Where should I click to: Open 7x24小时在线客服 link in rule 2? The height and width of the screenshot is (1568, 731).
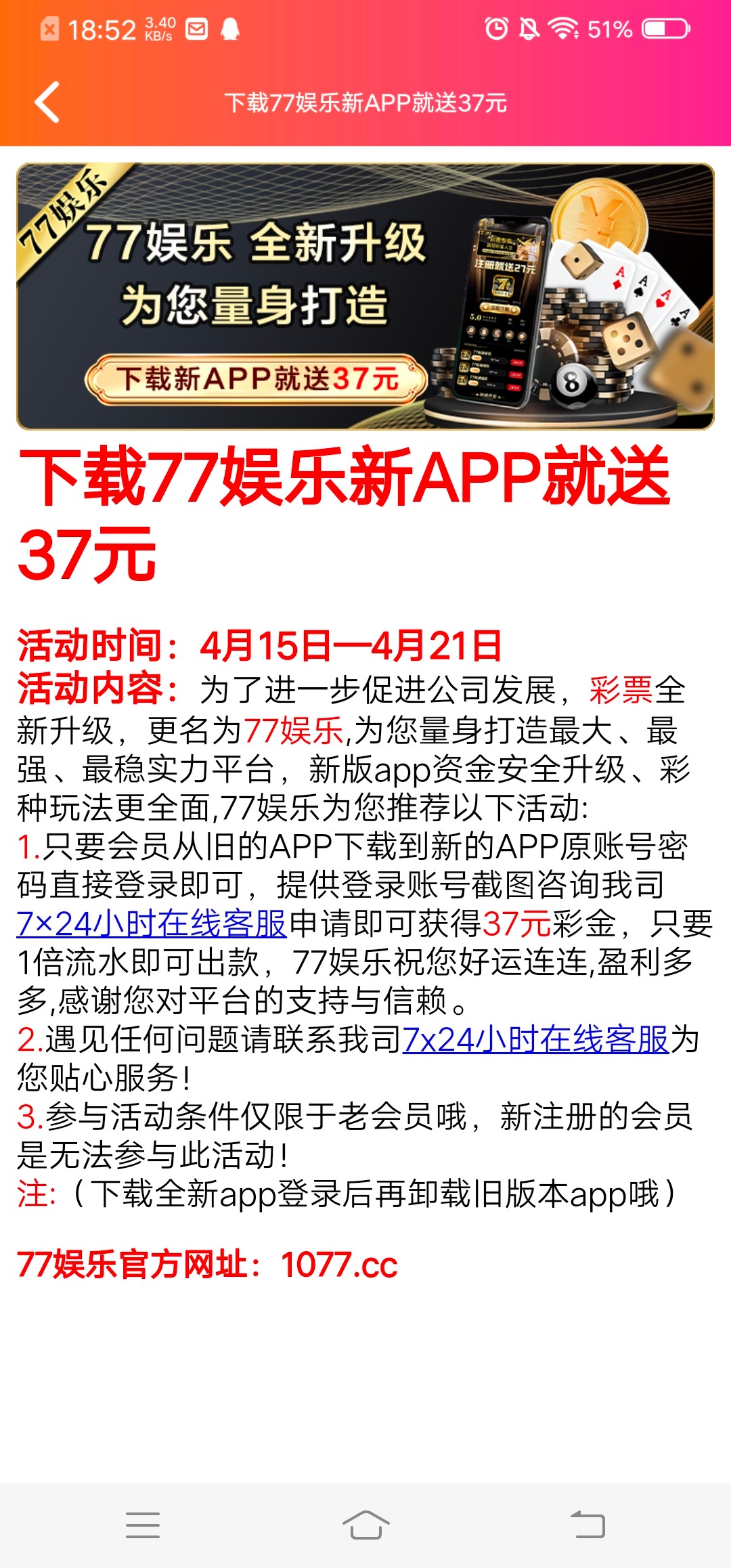tap(535, 1040)
